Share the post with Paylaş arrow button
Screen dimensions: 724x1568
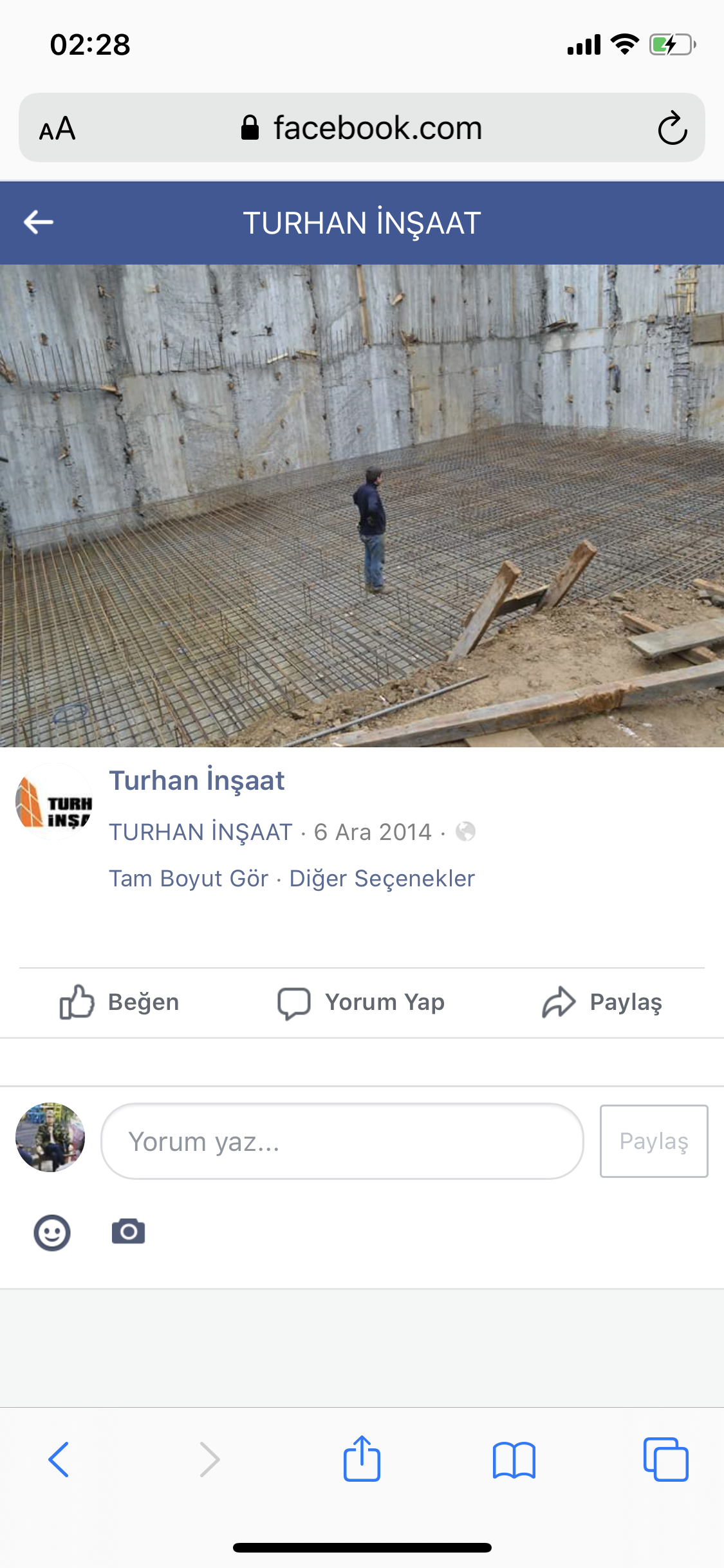pos(602,1002)
